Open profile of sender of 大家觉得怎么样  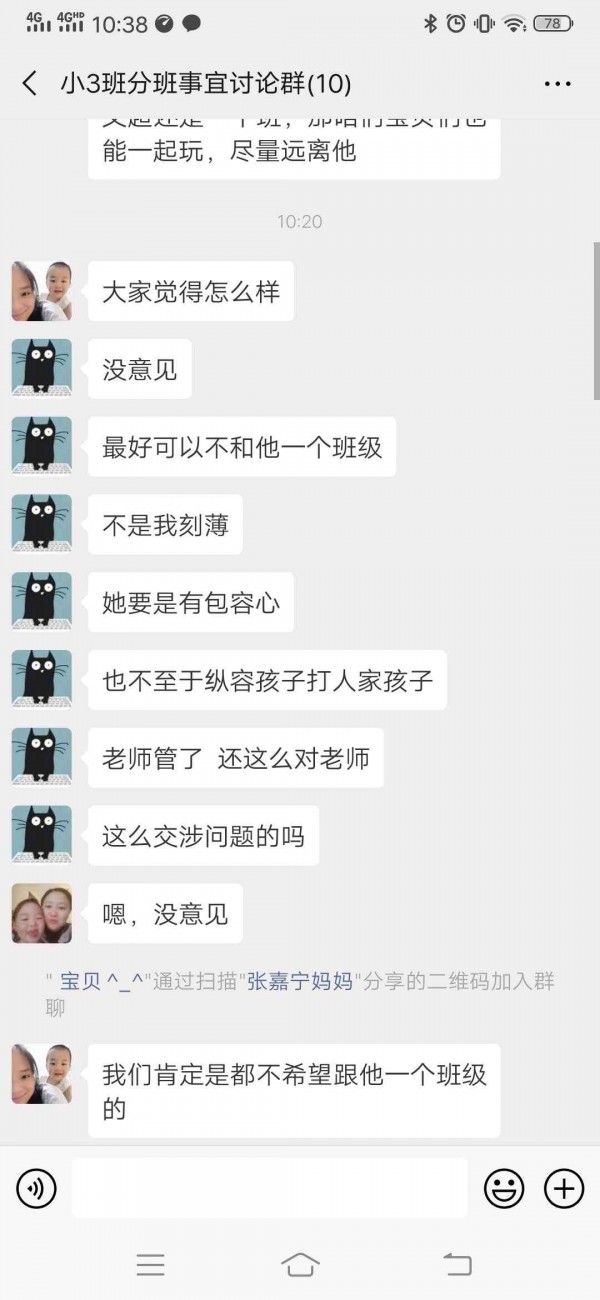pos(42,291)
